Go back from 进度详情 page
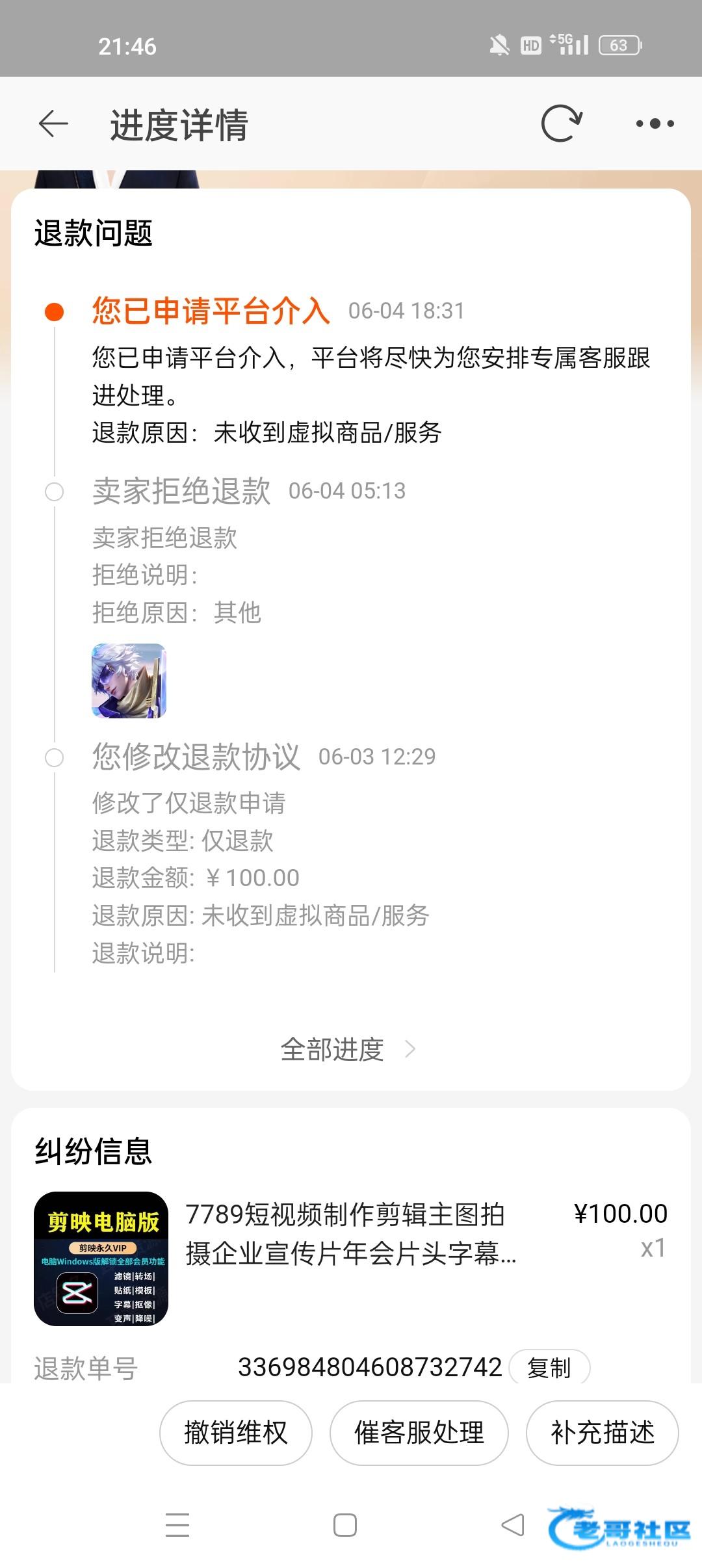This screenshot has height=1568, width=702. coord(53,124)
